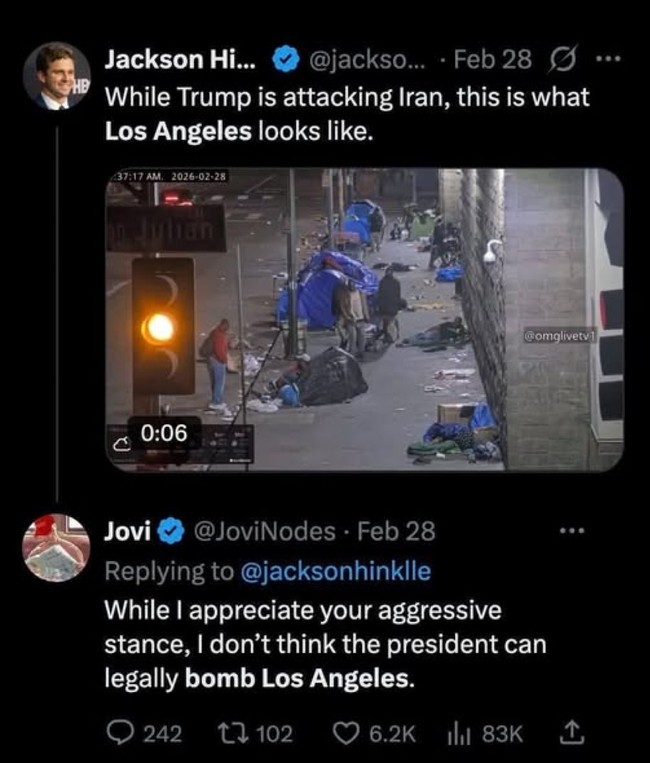Open Jackson Hinkle's profile picture

point(56,76)
